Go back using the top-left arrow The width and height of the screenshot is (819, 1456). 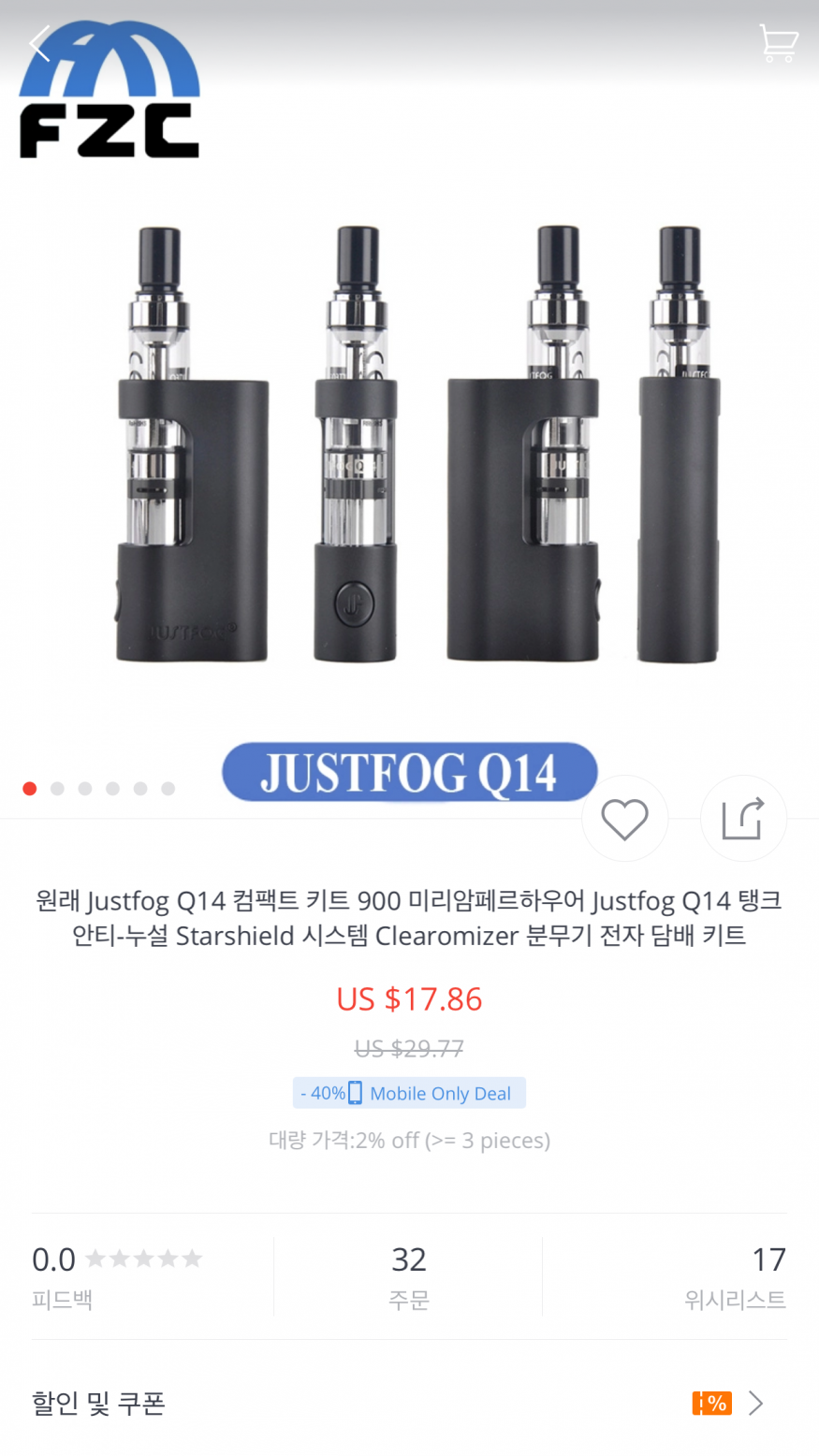pos(39,44)
